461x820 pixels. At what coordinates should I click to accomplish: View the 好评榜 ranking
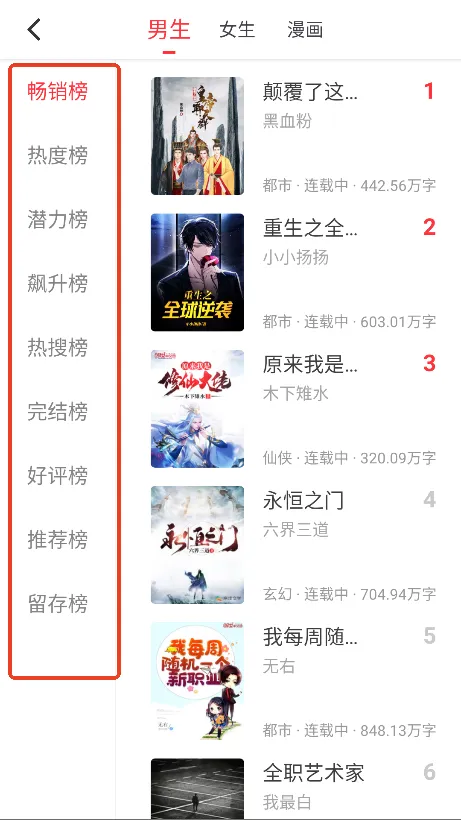pos(57,475)
